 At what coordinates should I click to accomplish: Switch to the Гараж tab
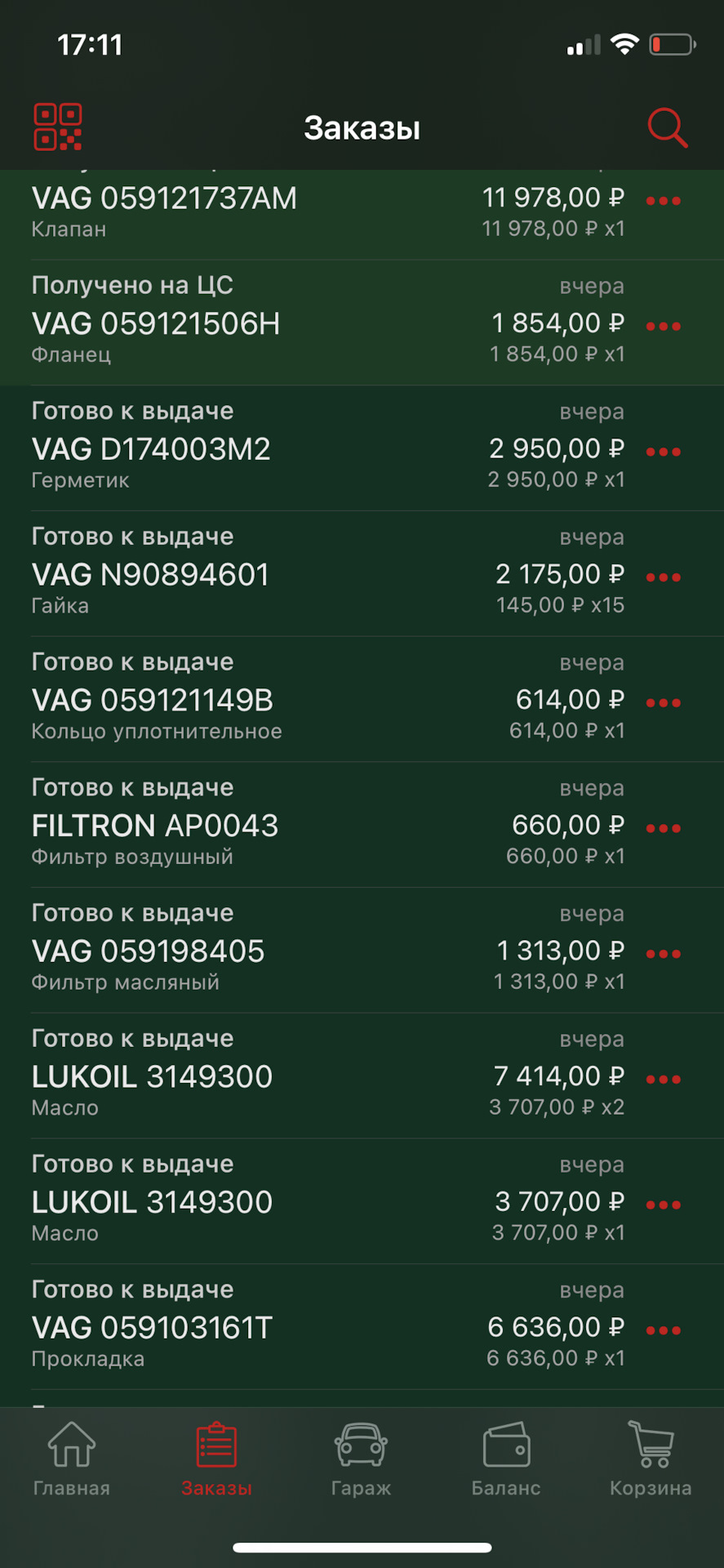point(361,1460)
